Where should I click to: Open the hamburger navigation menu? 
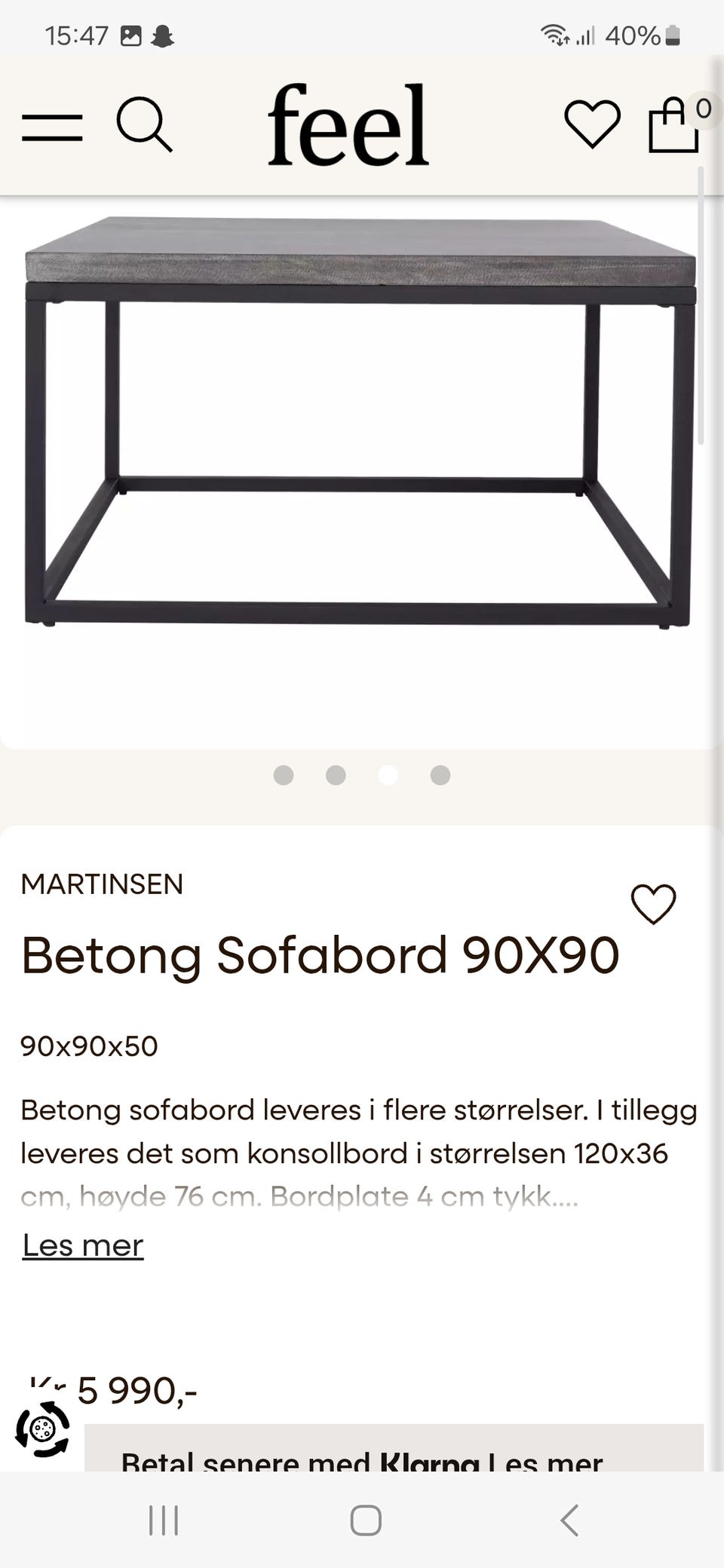51,127
